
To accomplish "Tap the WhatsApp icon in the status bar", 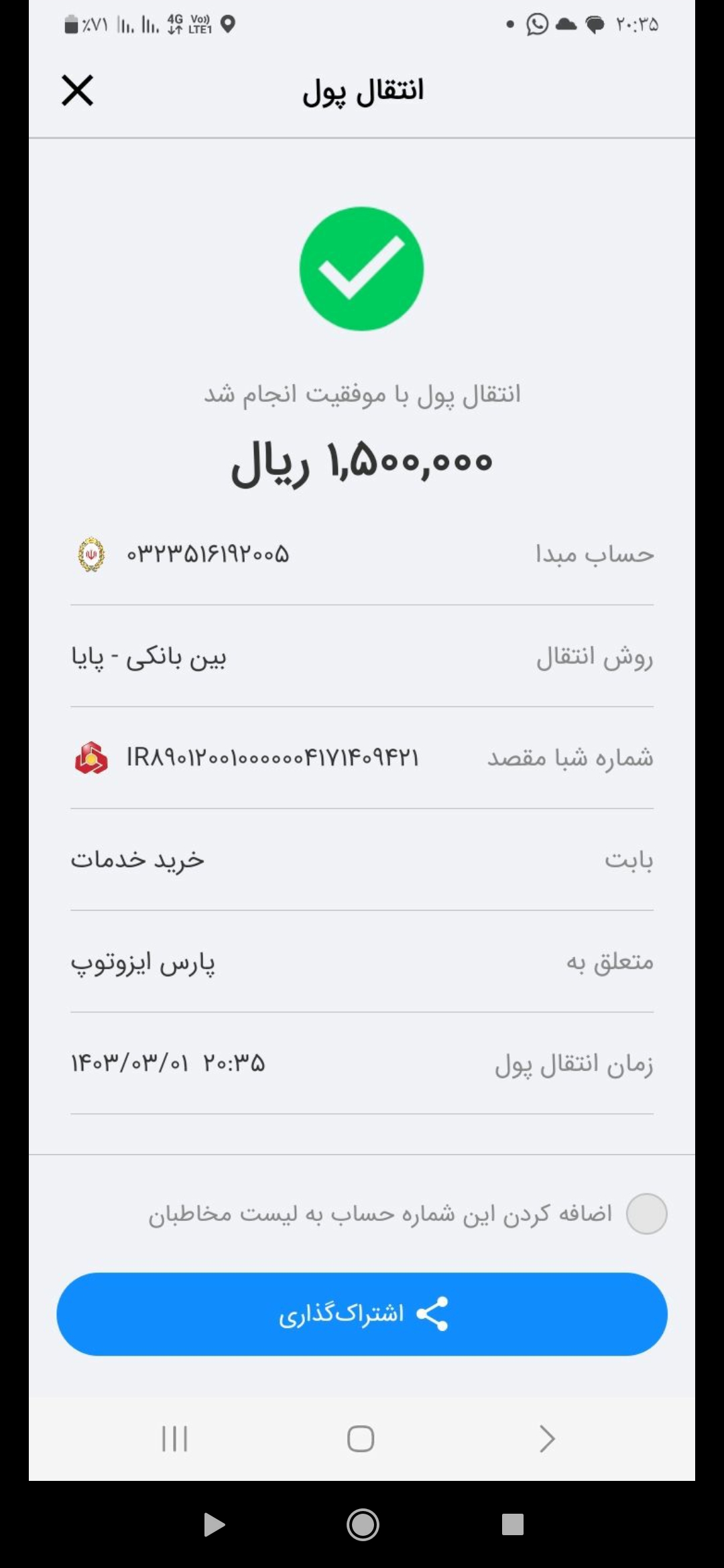I will (x=536, y=25).
